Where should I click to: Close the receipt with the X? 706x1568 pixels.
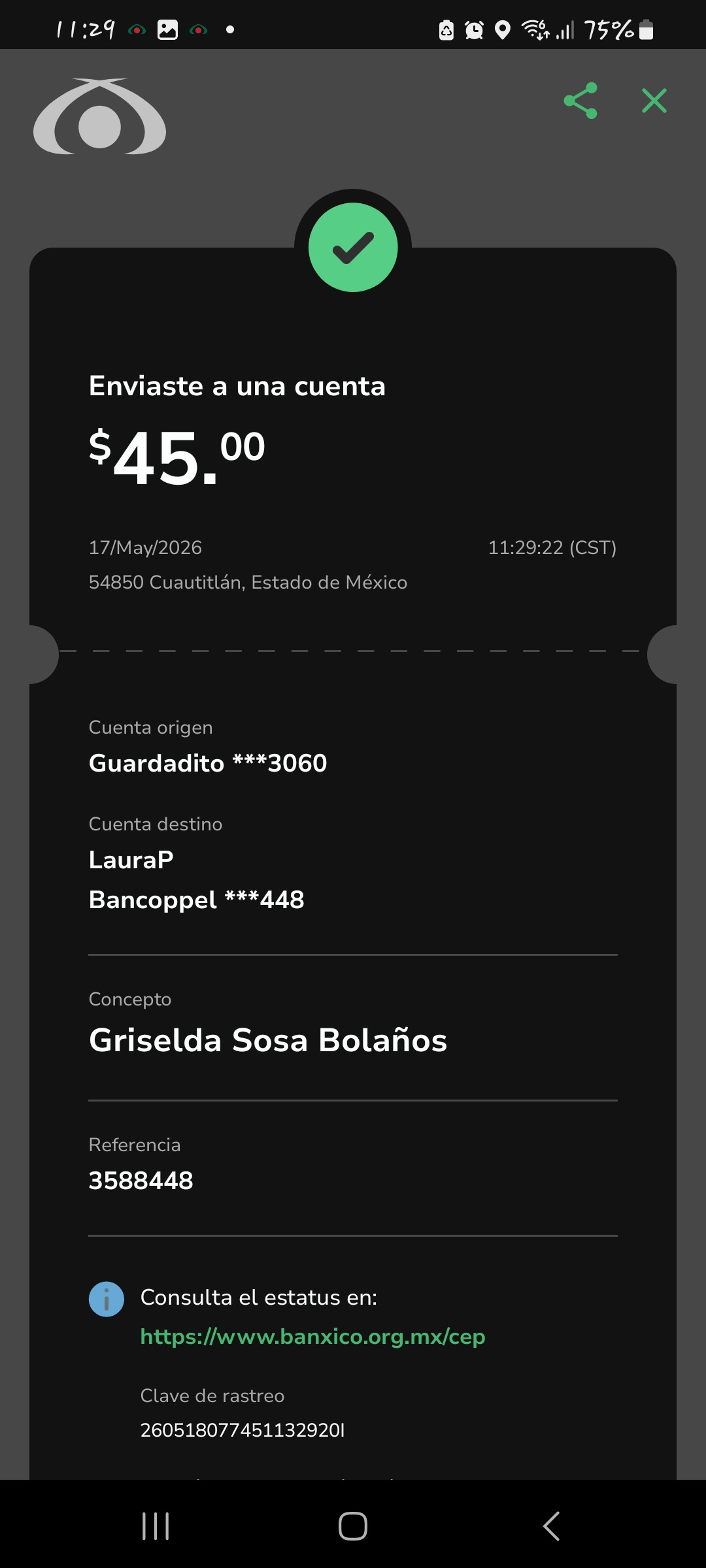654,101
